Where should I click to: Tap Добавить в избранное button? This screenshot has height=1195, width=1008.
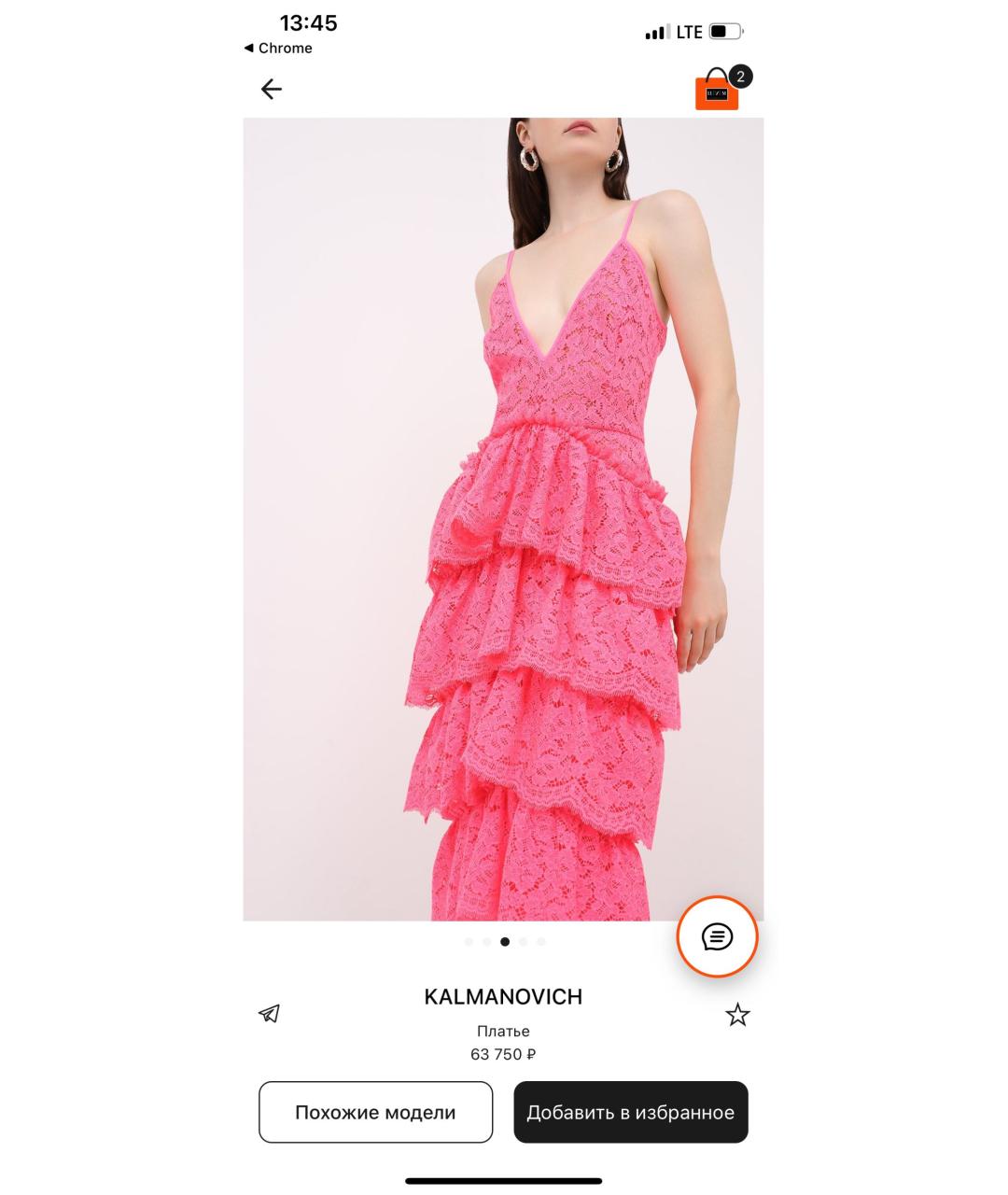pos(631,1112)
